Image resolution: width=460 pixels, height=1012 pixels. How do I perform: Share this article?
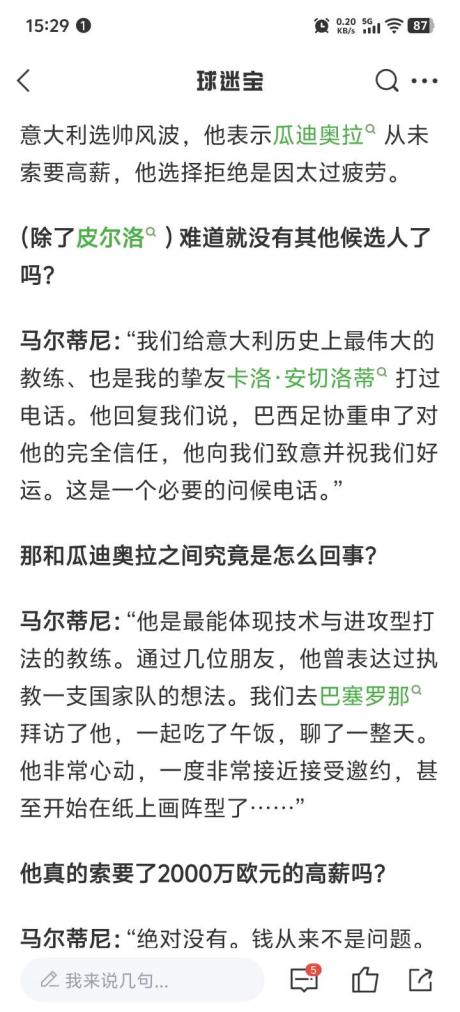coord(421,980)
